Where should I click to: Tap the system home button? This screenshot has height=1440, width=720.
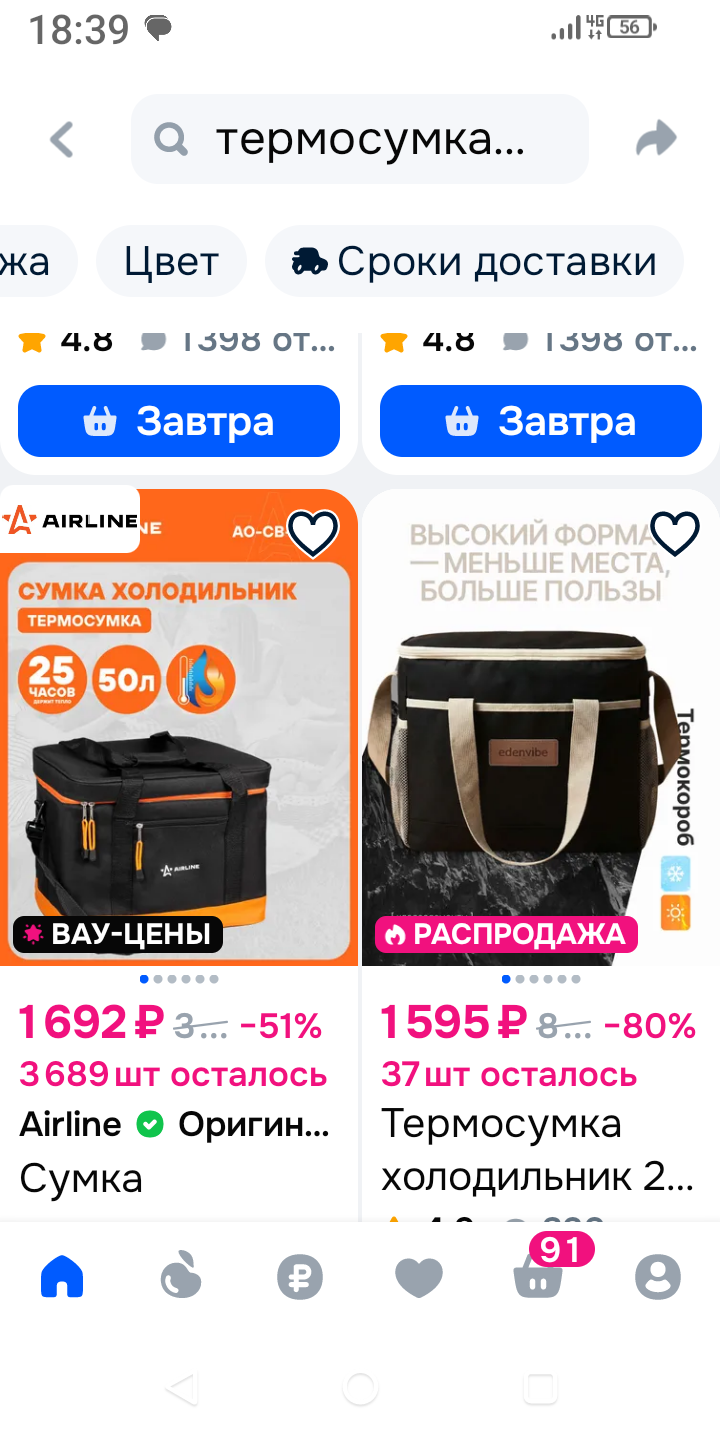click(360, 1388)
